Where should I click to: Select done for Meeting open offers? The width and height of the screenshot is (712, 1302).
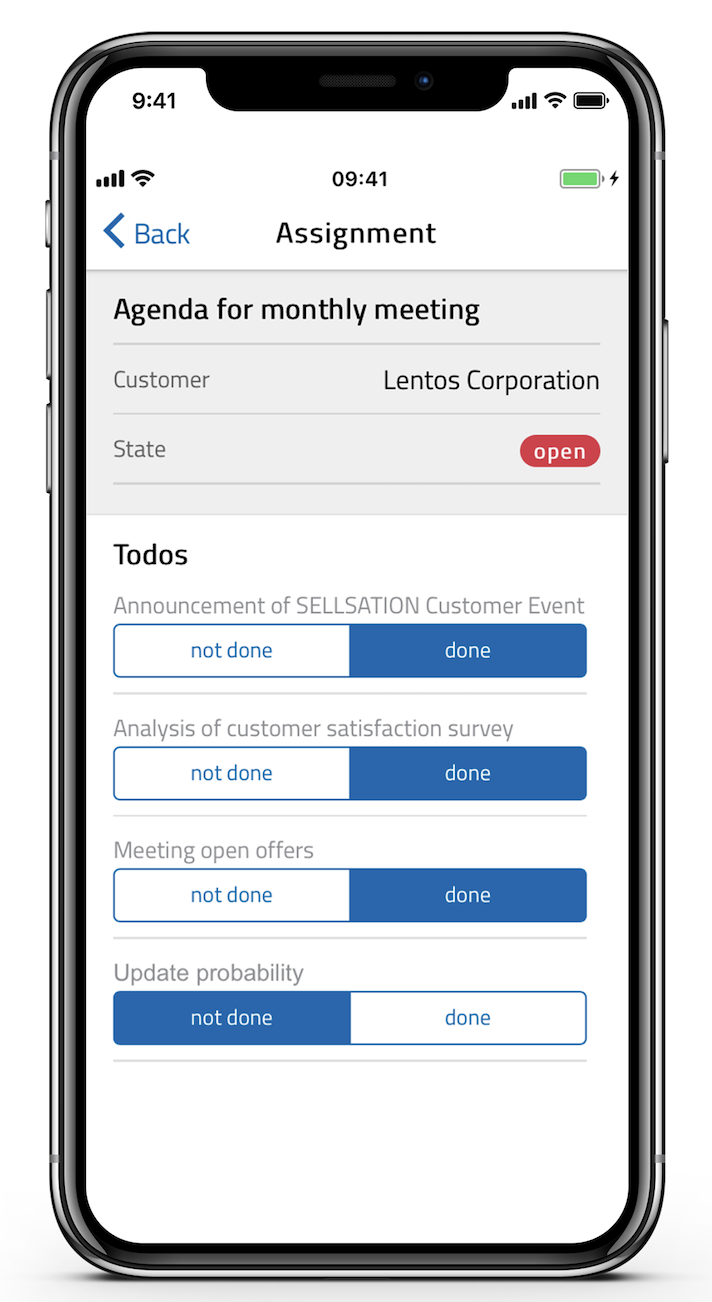(468, 895)
